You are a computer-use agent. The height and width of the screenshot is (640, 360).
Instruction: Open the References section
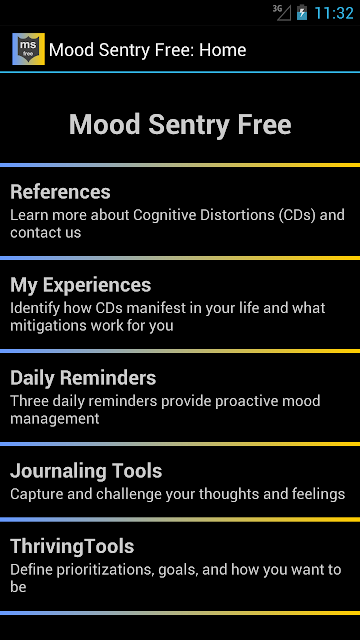[180, 212]
